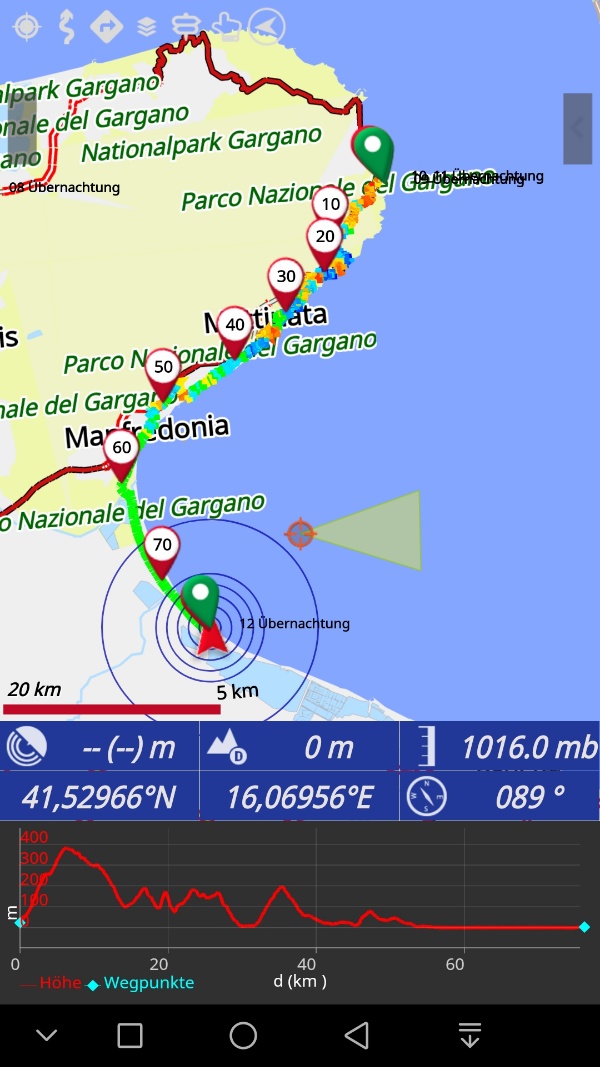Open the map layers menu
The image size is (600, 1067).
click(146, 27)
